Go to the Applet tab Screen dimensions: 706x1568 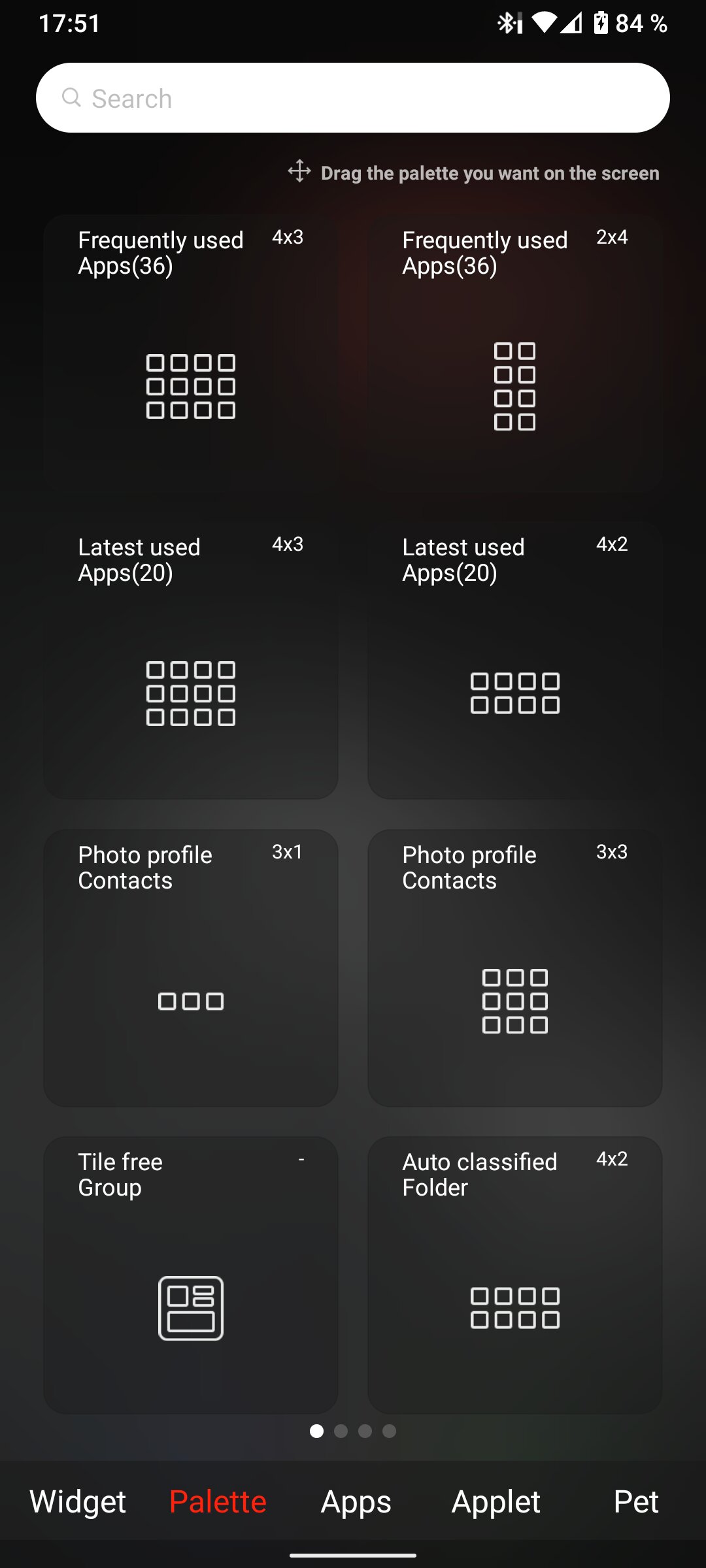496,1501
